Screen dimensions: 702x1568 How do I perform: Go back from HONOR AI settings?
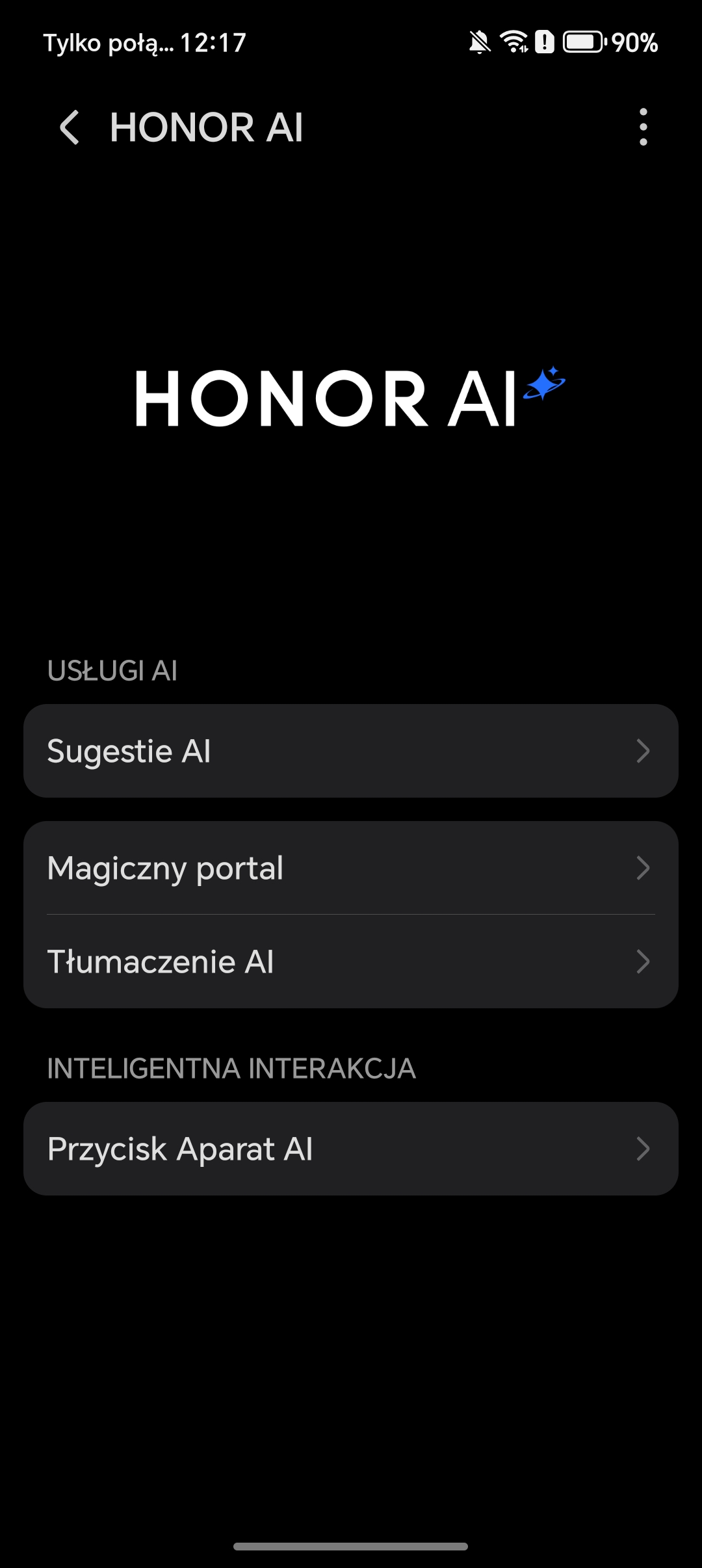pyautogui.click(x=70, y=127)
